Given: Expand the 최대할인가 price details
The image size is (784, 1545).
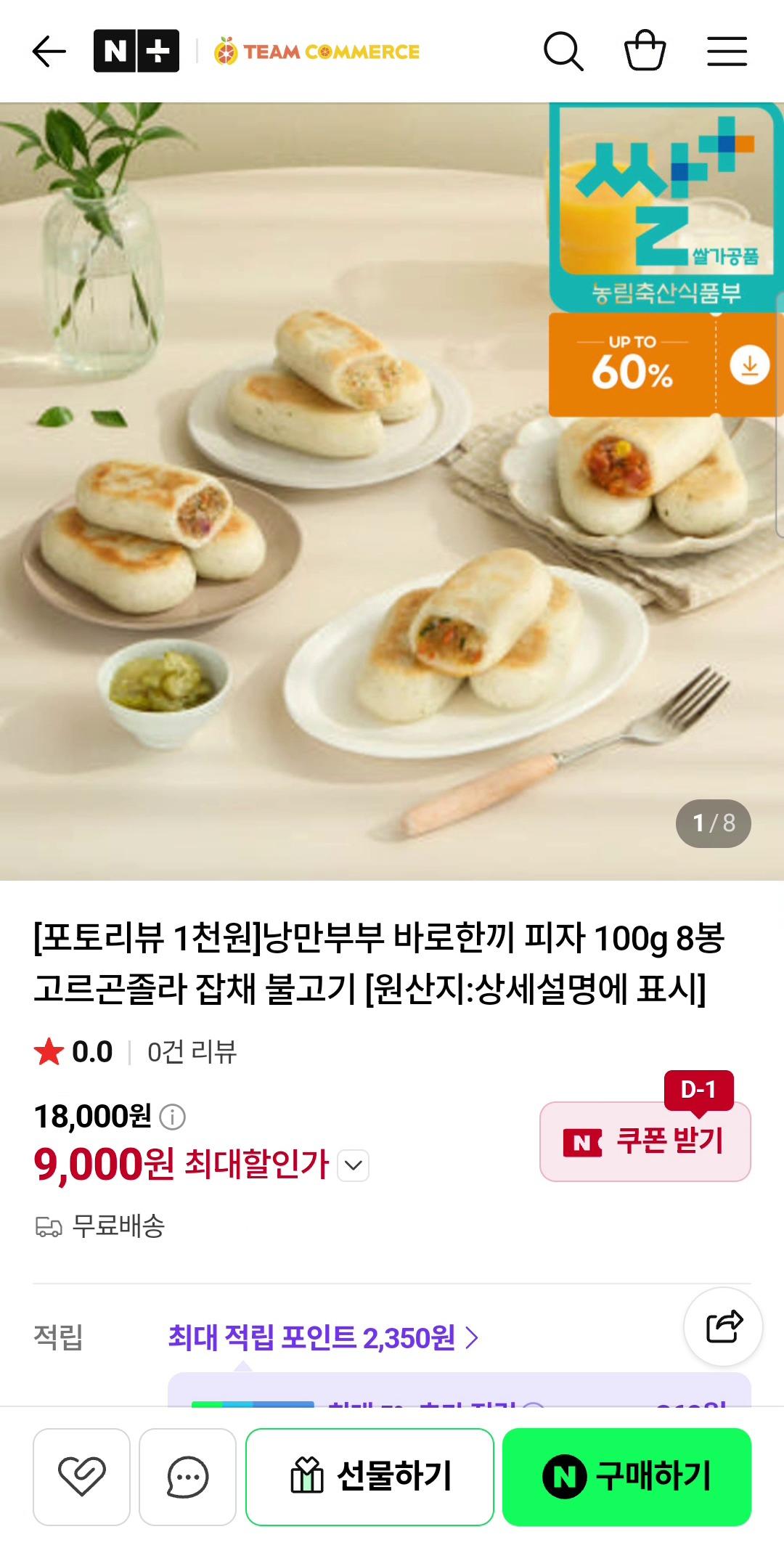Looking at the screenshot, I should point(354,1165).
